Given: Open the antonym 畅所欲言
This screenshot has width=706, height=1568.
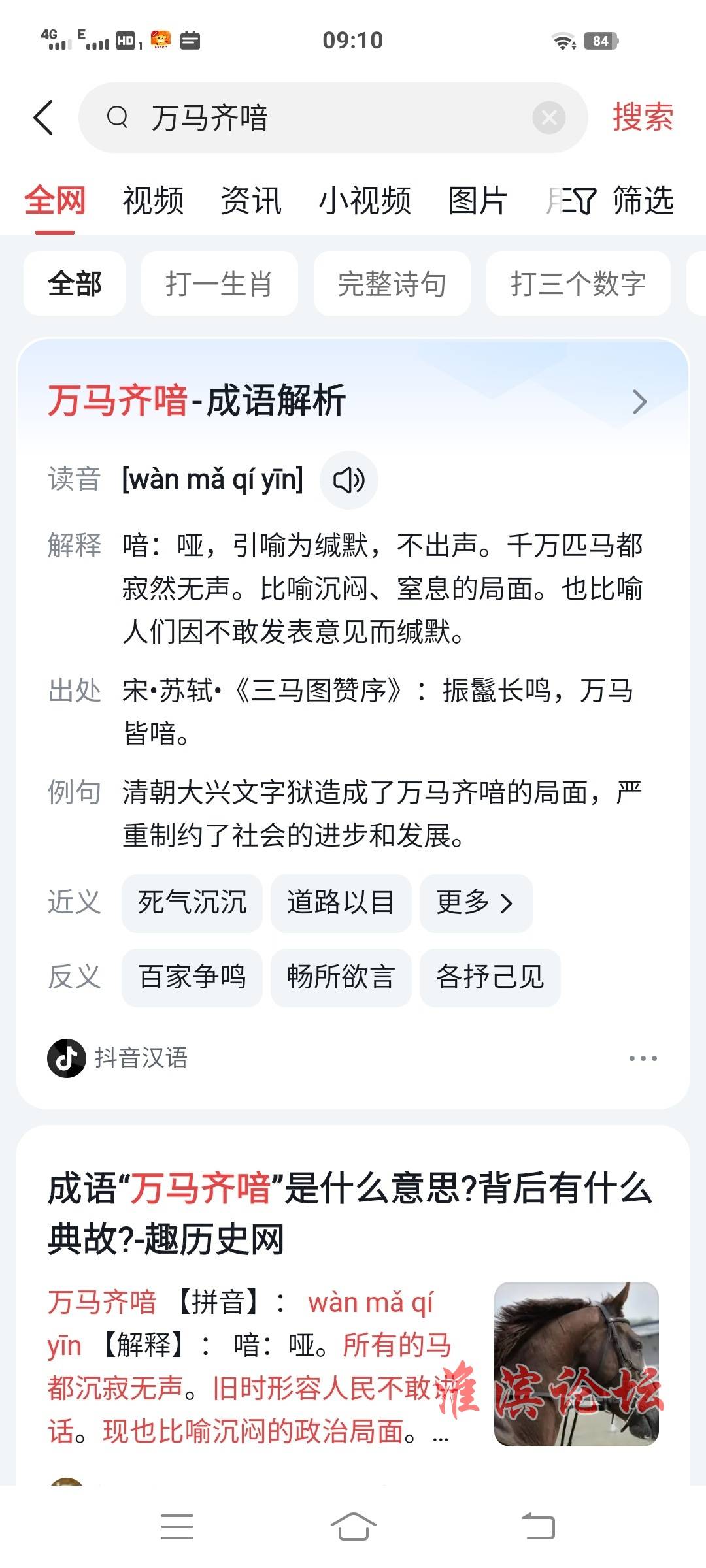Looking at the screenshot, I should 341,977.
